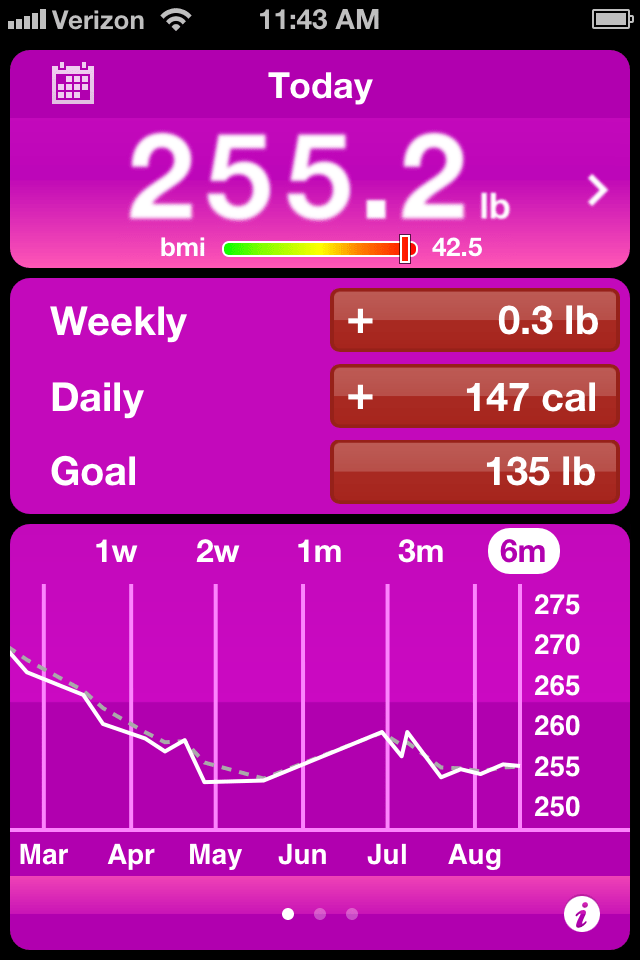Show the 3m chart range
This screenshot has width=640, height=960.
(421, 551)
